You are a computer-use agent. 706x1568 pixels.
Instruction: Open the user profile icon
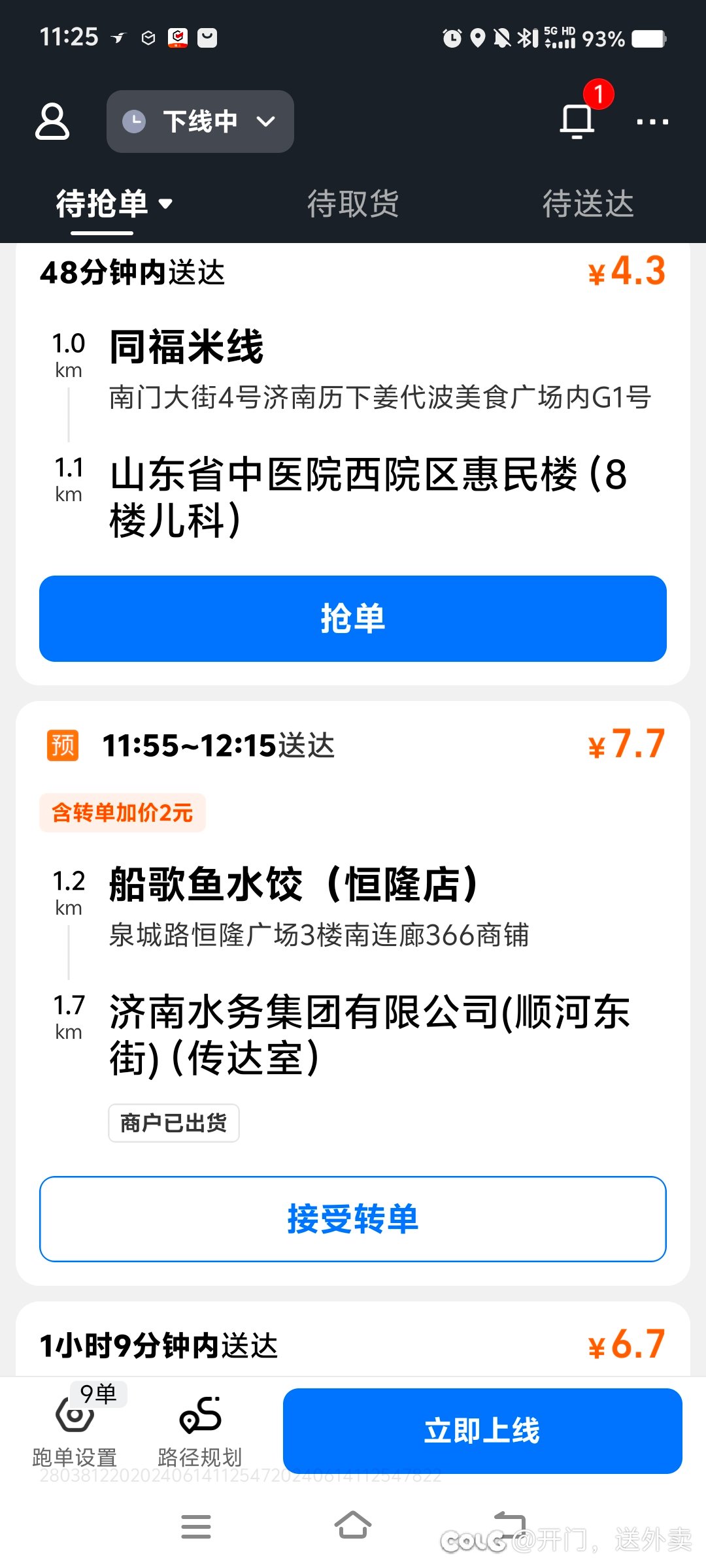pos(52,122)
